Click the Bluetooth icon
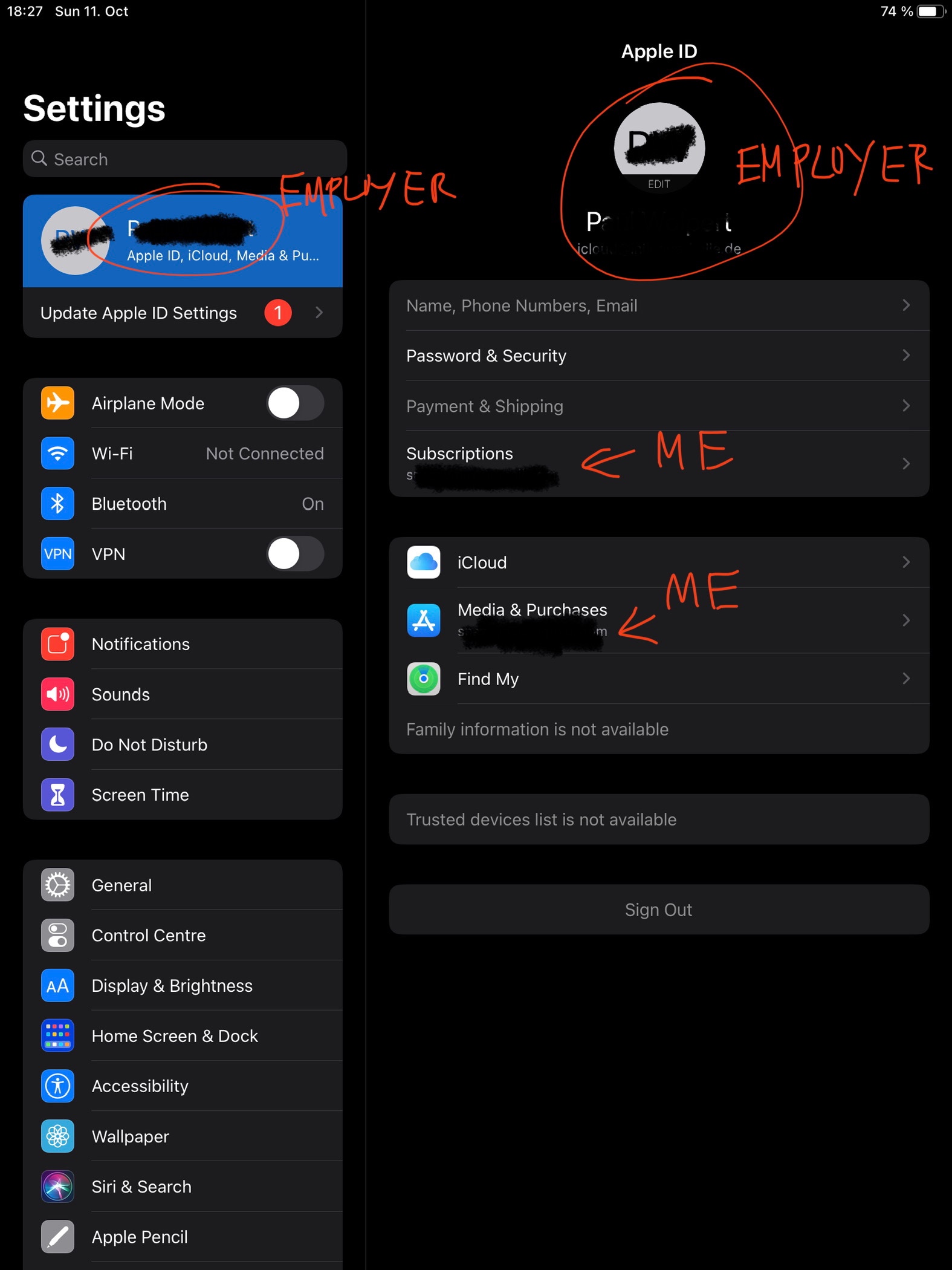This screenshot has height=1270, width=952. pyautogui.click(x=57, y=504)
